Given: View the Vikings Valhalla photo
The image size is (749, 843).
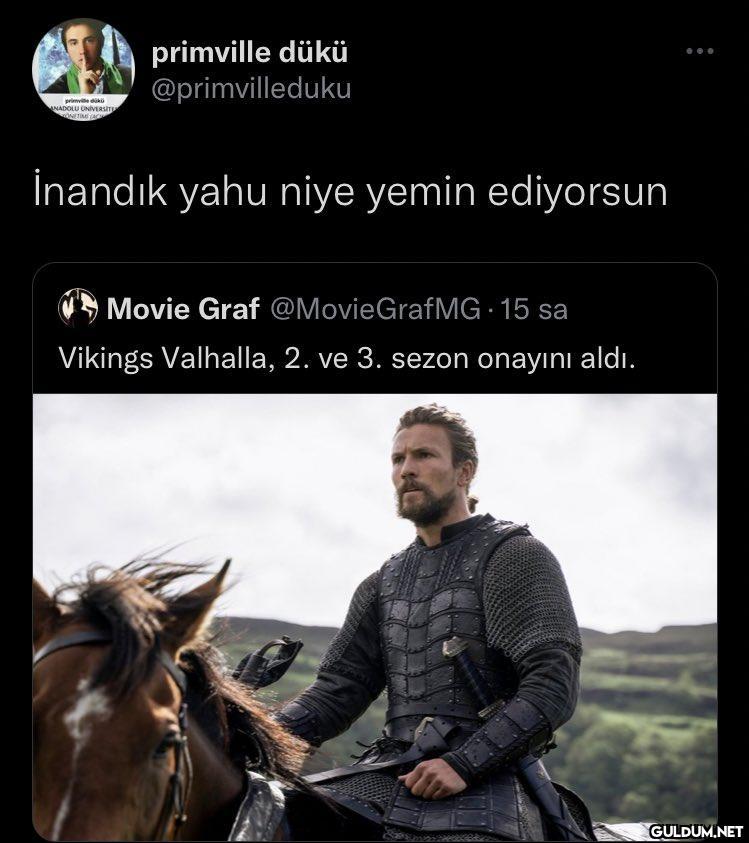Looking at the screenshot, I should tap(375, 615).
